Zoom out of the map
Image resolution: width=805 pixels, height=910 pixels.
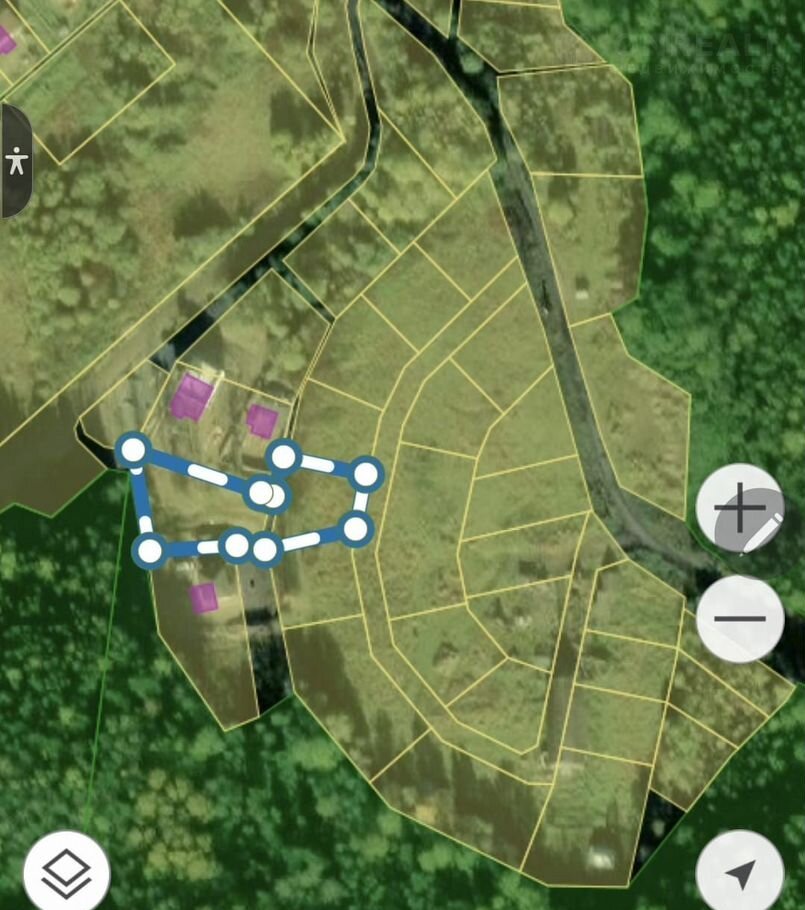[x=740, y=618]
